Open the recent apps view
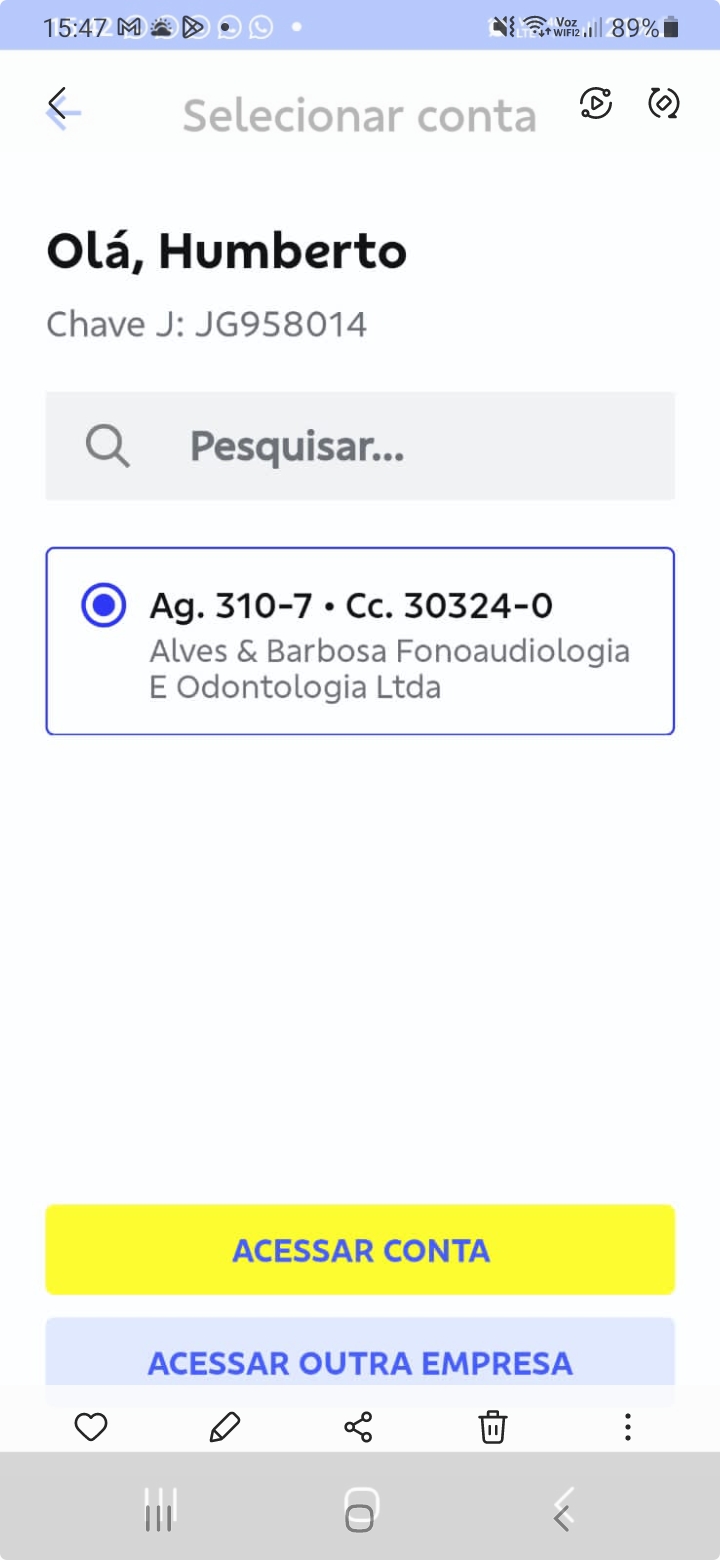Viewport: 720px width, 1560px height. click(x=160, y=1512)
